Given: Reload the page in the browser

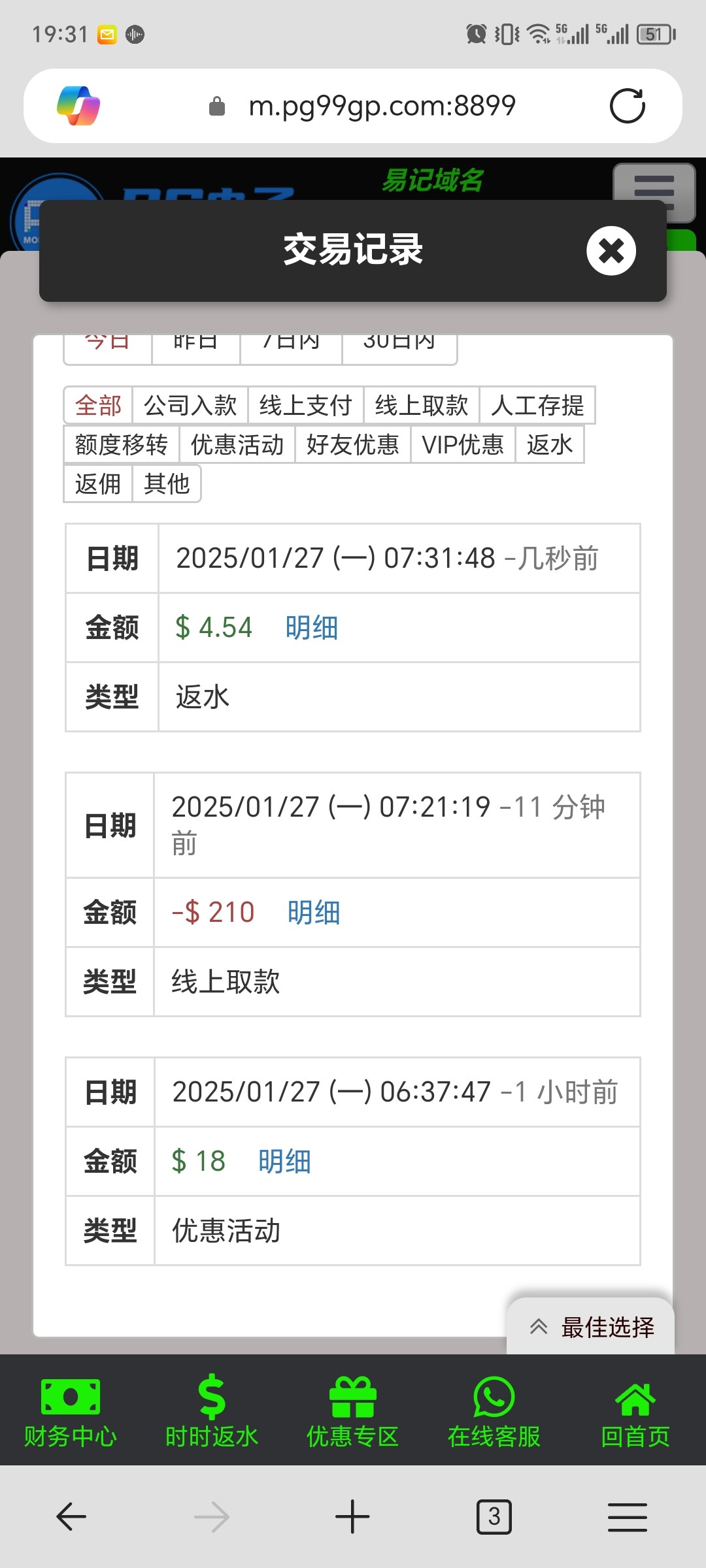Looking at the screenshot, I should (628, 106).
